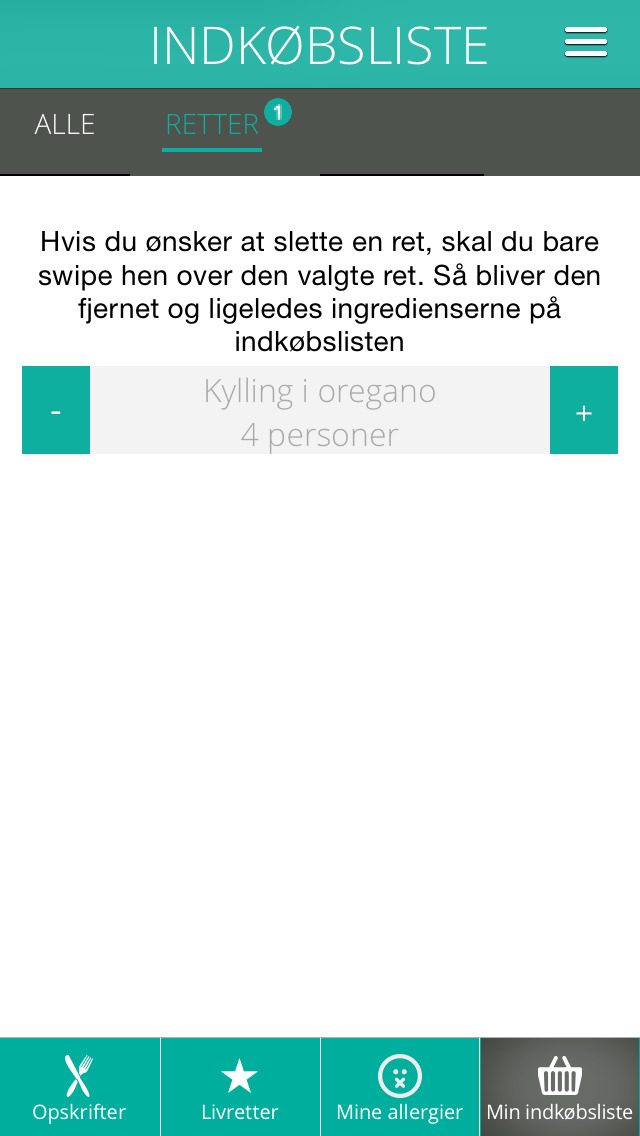Select the RETTER tab
The image size is (640, 1136).
[212, 125]
